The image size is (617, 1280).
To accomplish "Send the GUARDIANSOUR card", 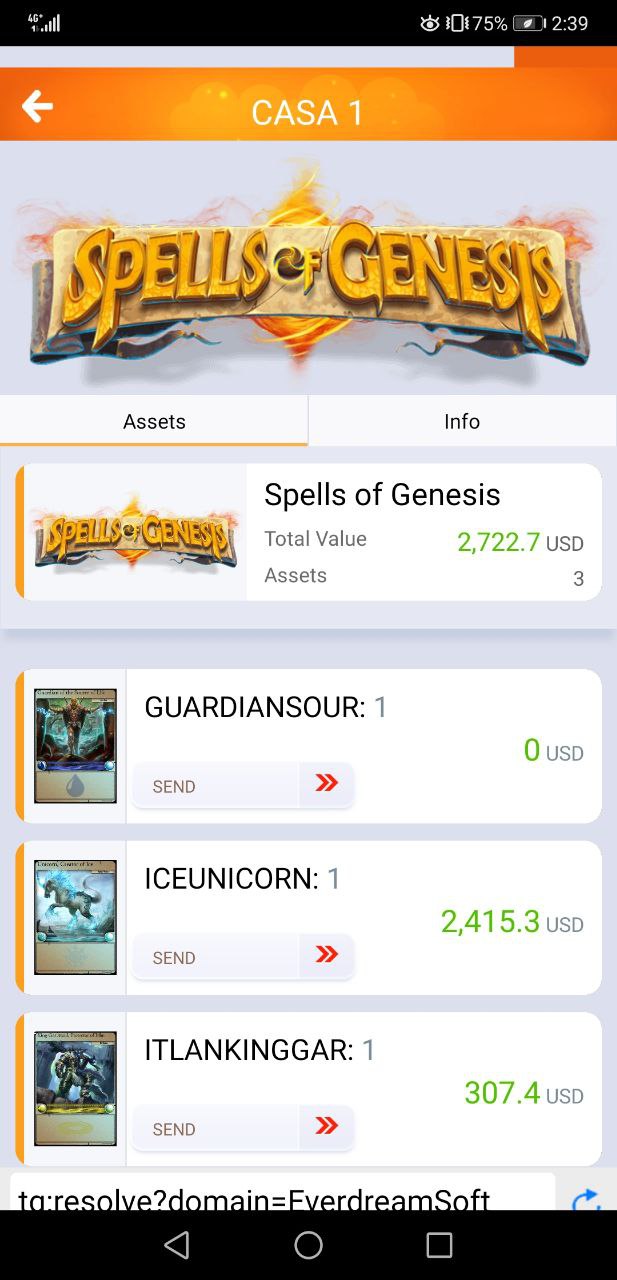I will point(243,786).
